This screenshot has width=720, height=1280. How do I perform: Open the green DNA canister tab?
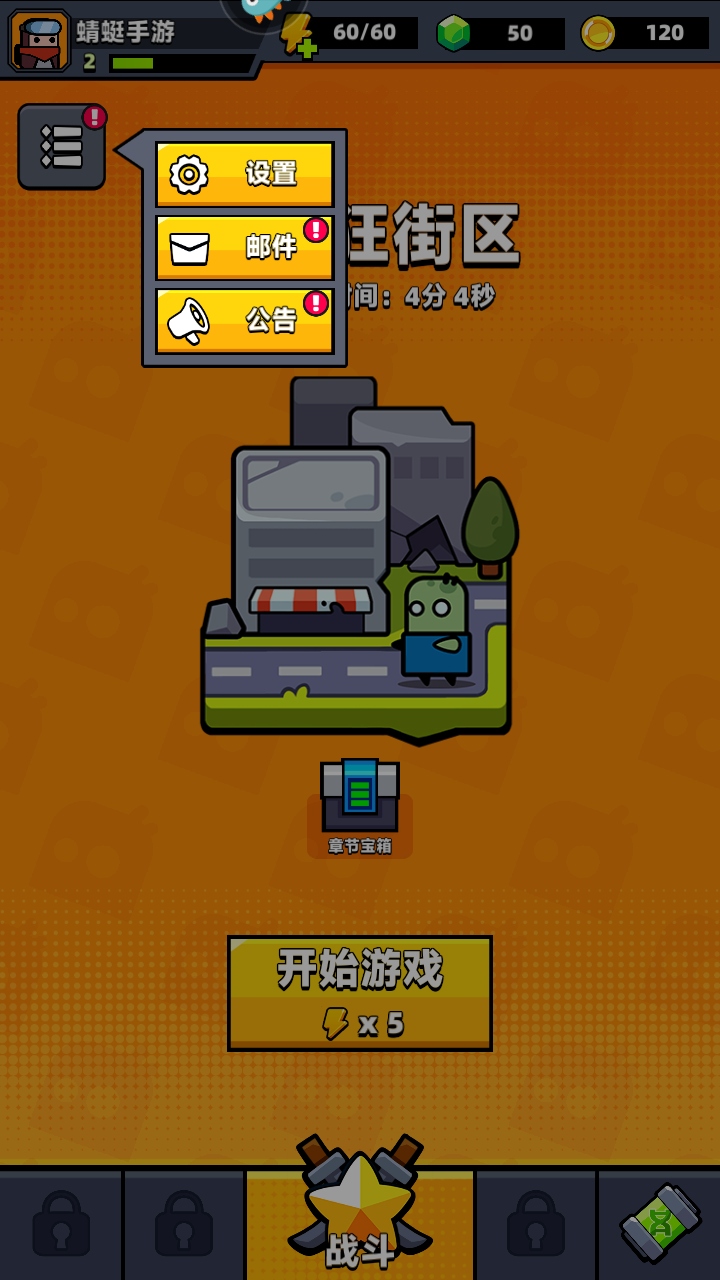(x=660, y=1223)
